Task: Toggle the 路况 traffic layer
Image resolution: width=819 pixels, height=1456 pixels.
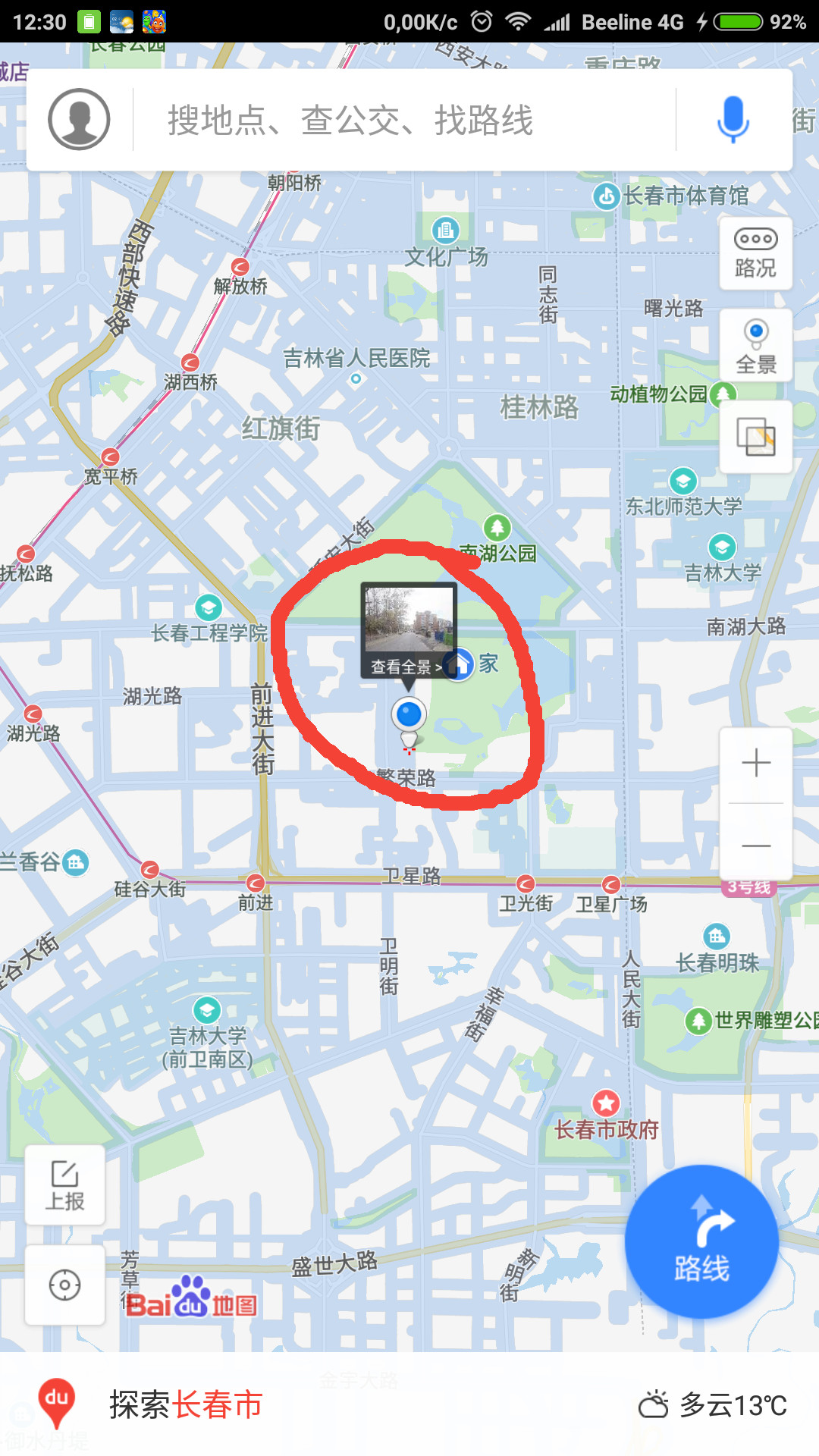Action: 755,254
